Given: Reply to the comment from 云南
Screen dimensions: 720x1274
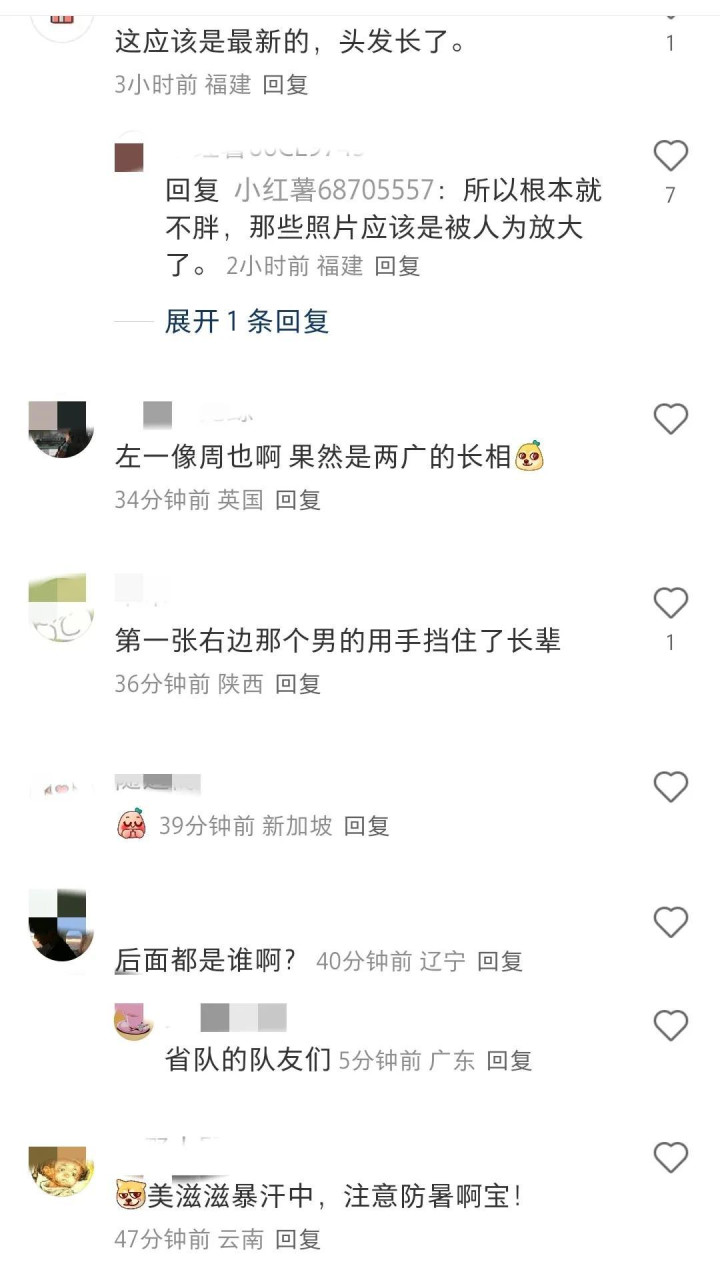Looking at the screenshot, I should click(x=298, y=1239).
